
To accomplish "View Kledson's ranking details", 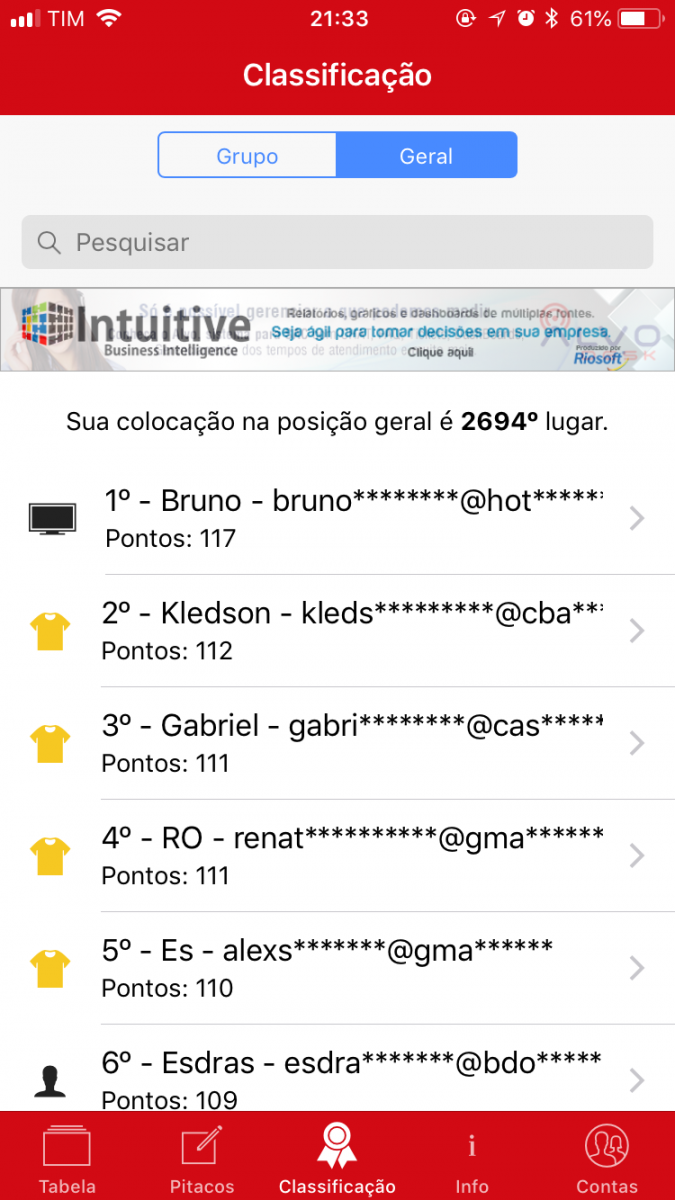I will (337, 631).
